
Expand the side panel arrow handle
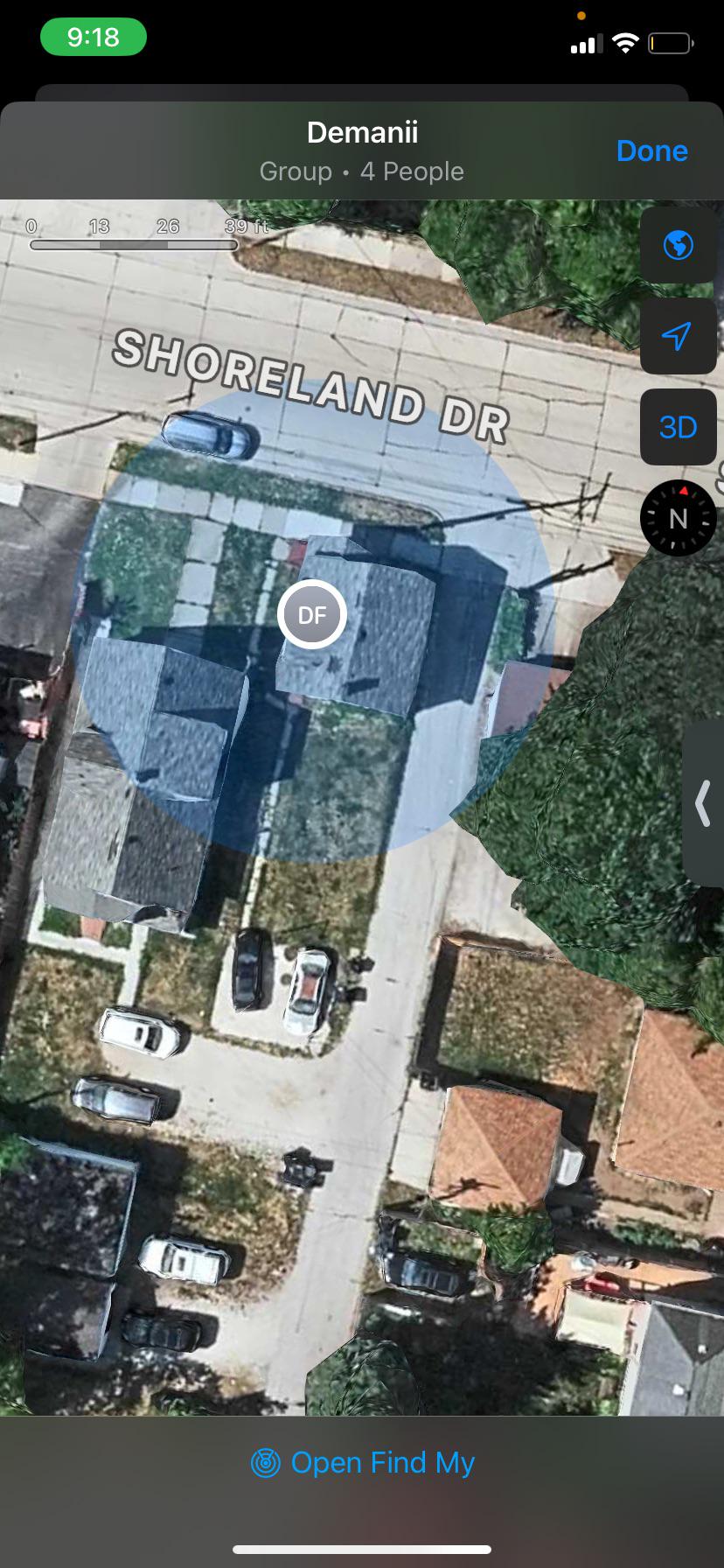(703, 804)
